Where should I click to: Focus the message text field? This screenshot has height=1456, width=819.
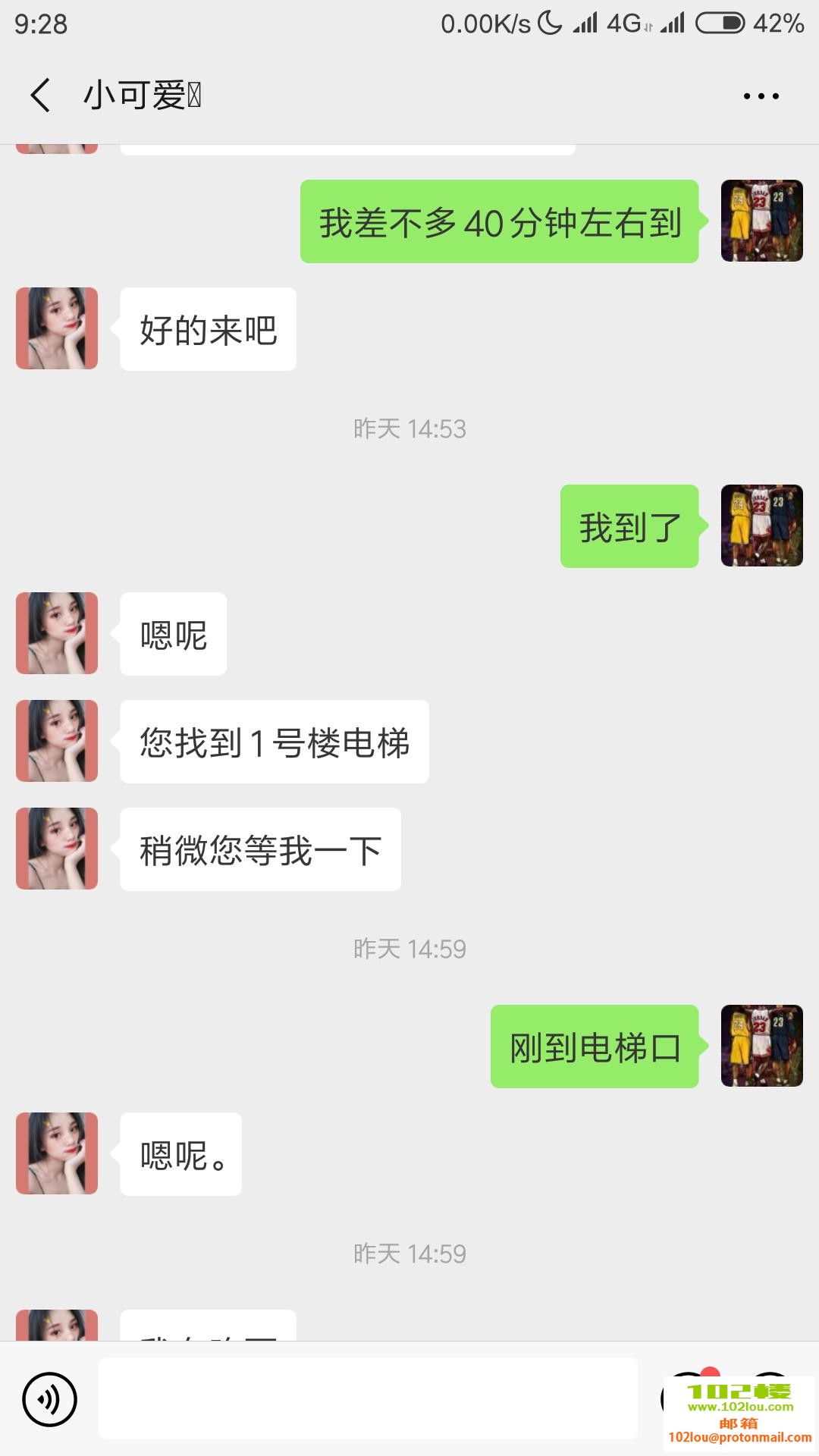pos(368,1398)
